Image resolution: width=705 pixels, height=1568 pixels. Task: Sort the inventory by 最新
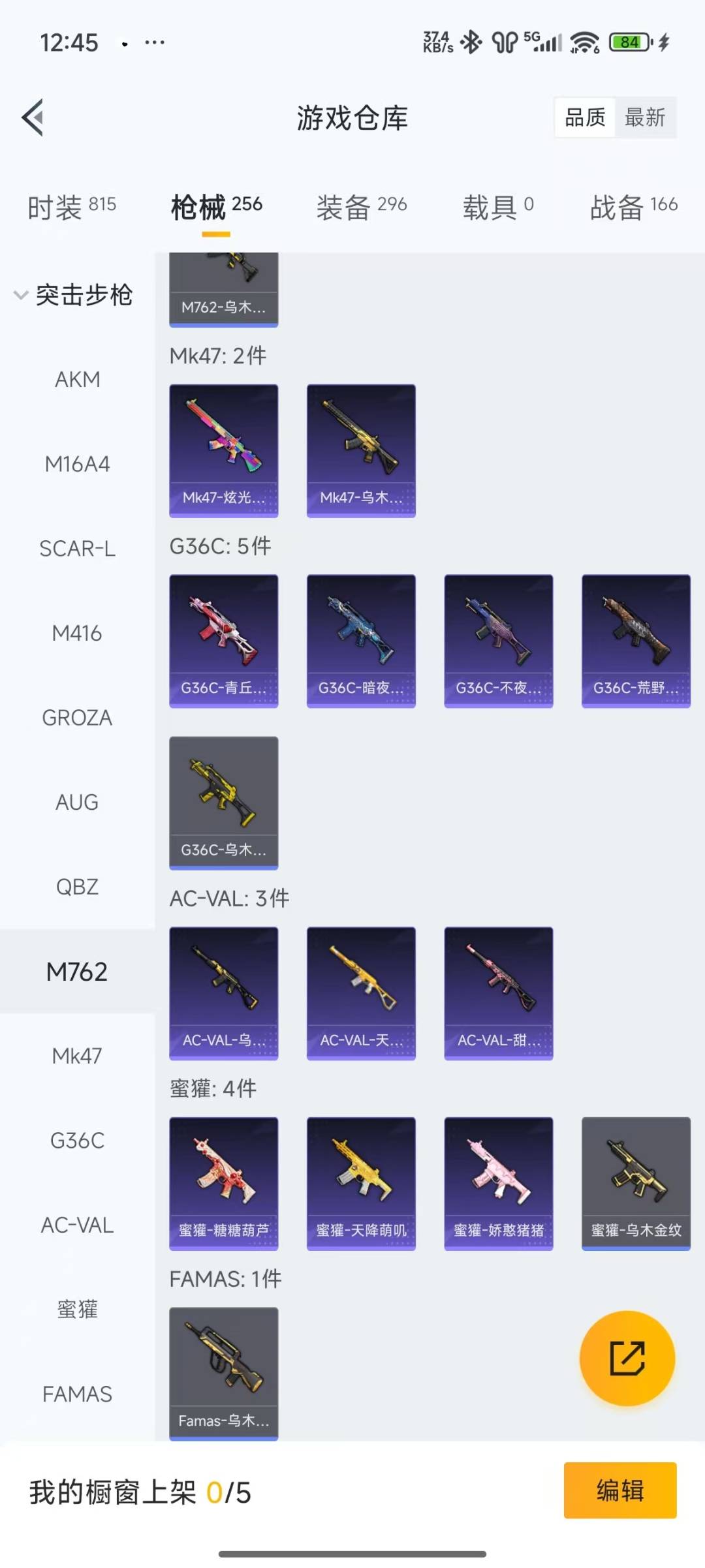(x=644, y=117)
